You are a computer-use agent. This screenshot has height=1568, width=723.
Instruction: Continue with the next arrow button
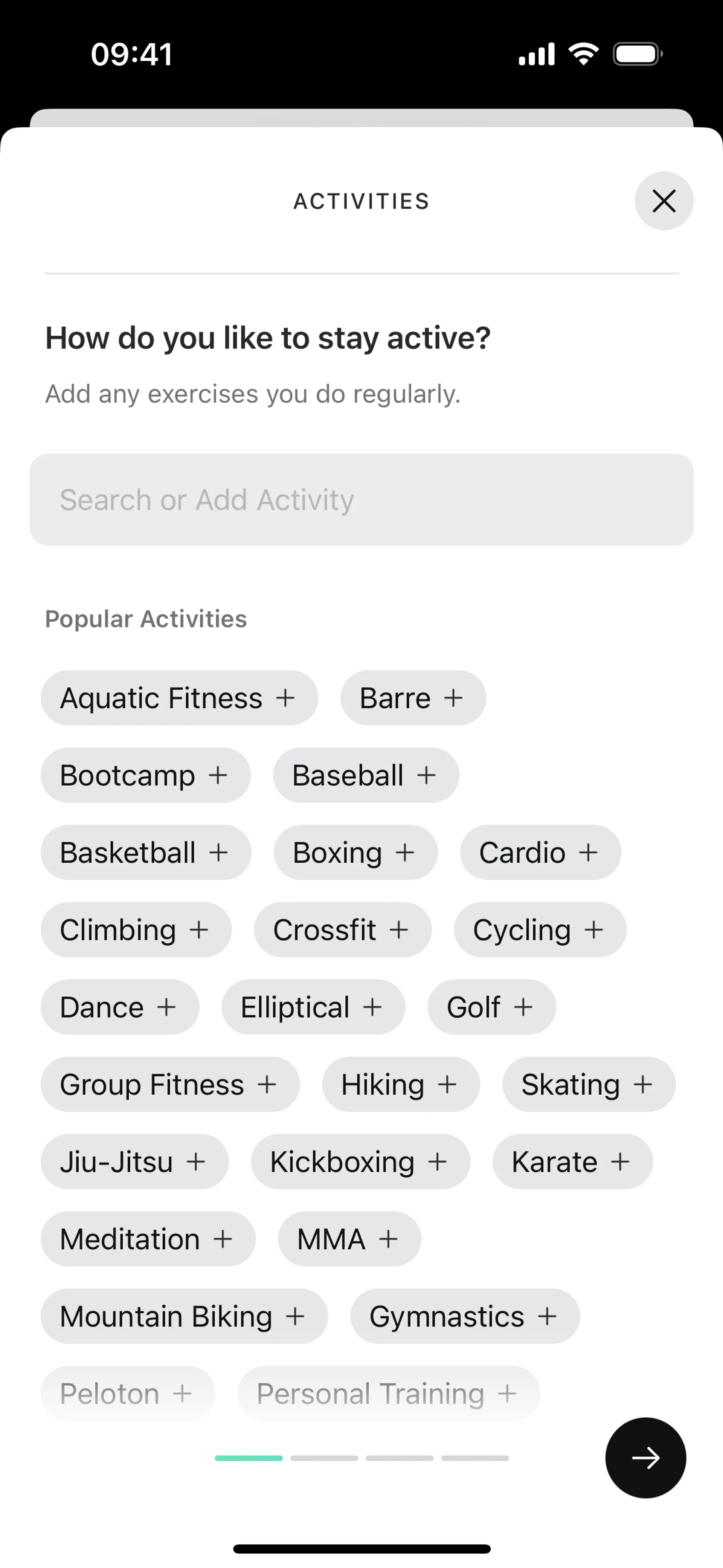(x=645, y=1457)
